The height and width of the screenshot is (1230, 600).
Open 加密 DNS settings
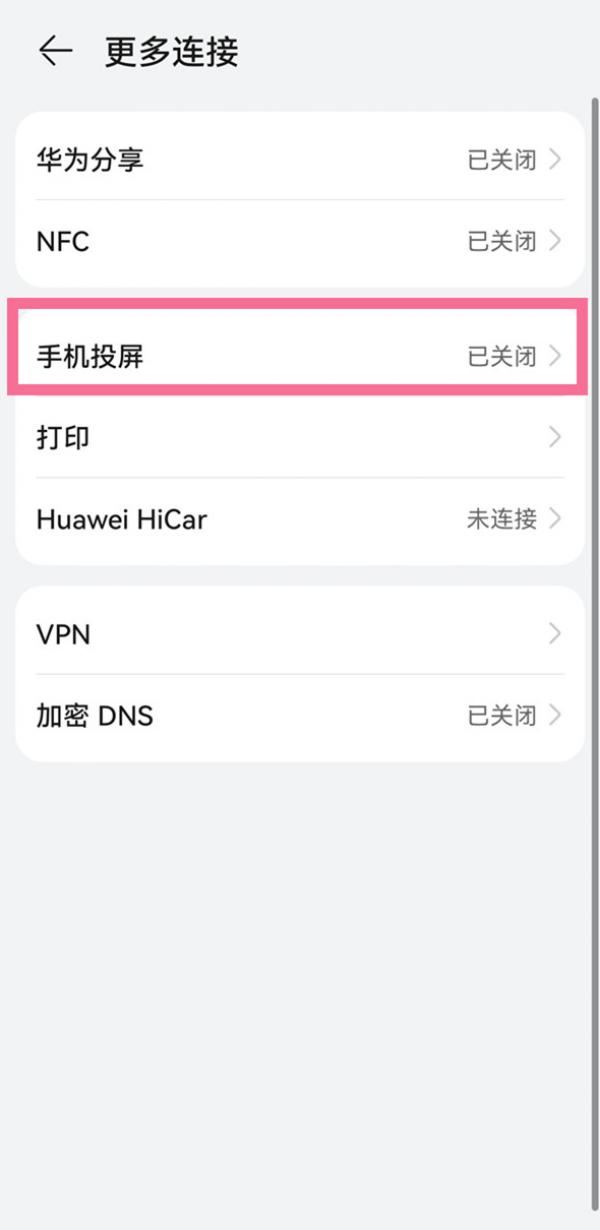click(299, 716)
